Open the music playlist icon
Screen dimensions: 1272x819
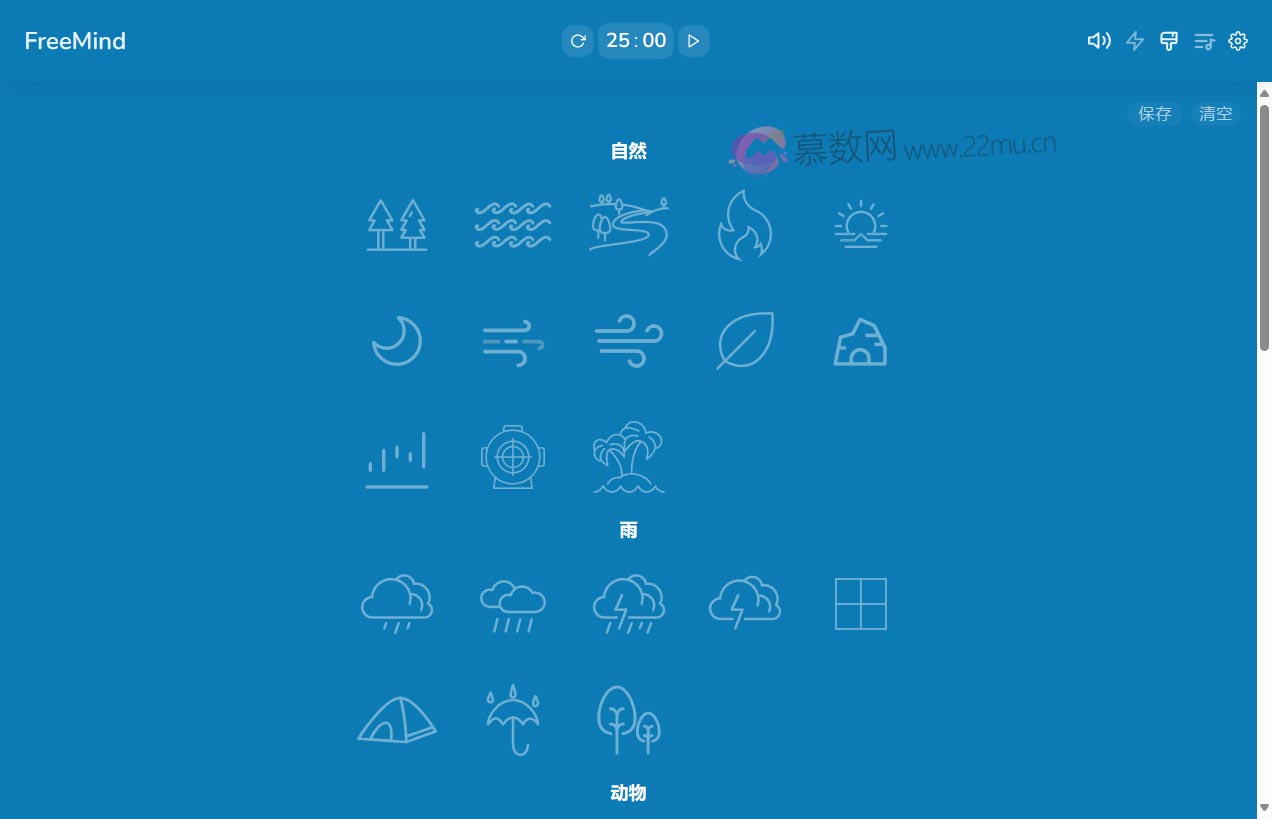click(1204, 41)
